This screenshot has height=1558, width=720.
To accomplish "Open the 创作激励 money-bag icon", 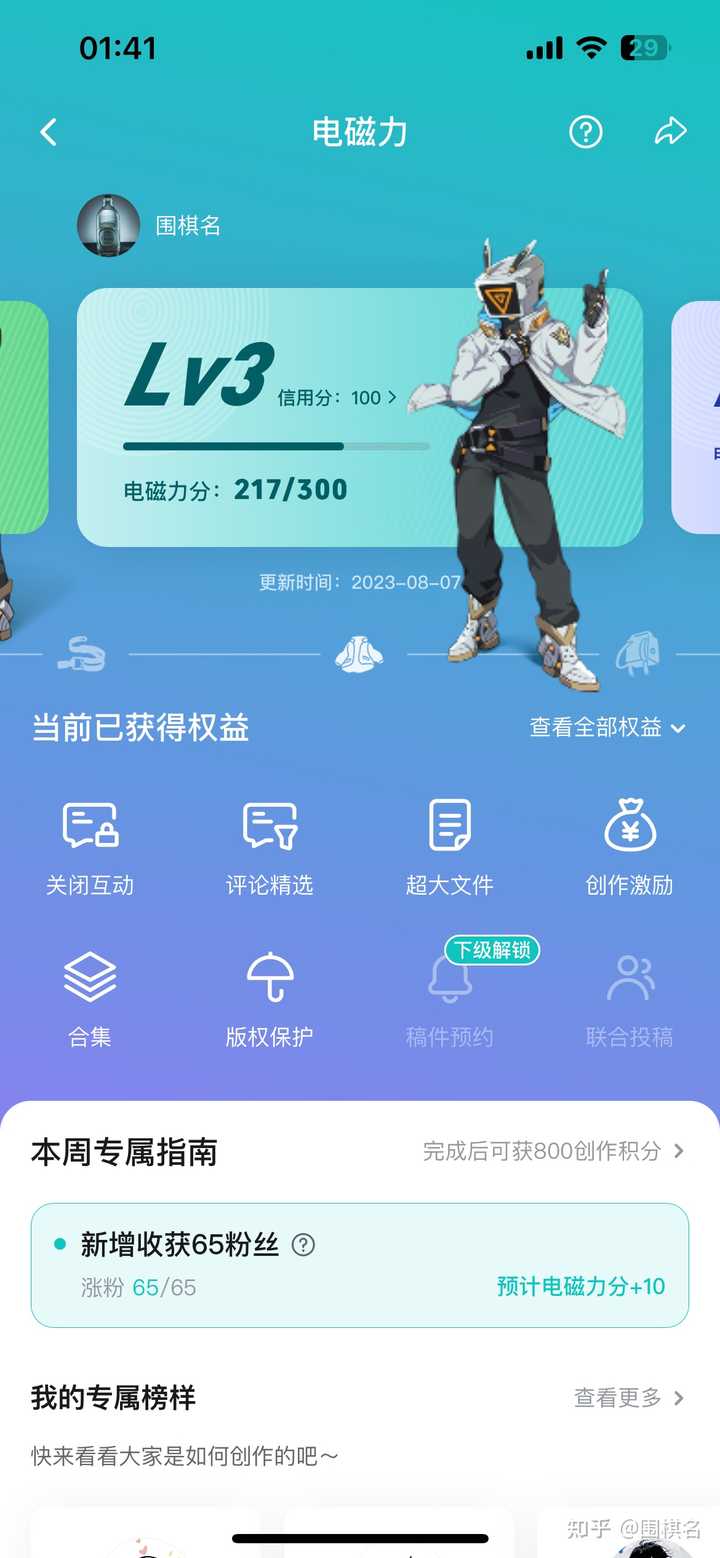I will click(630, 826).
